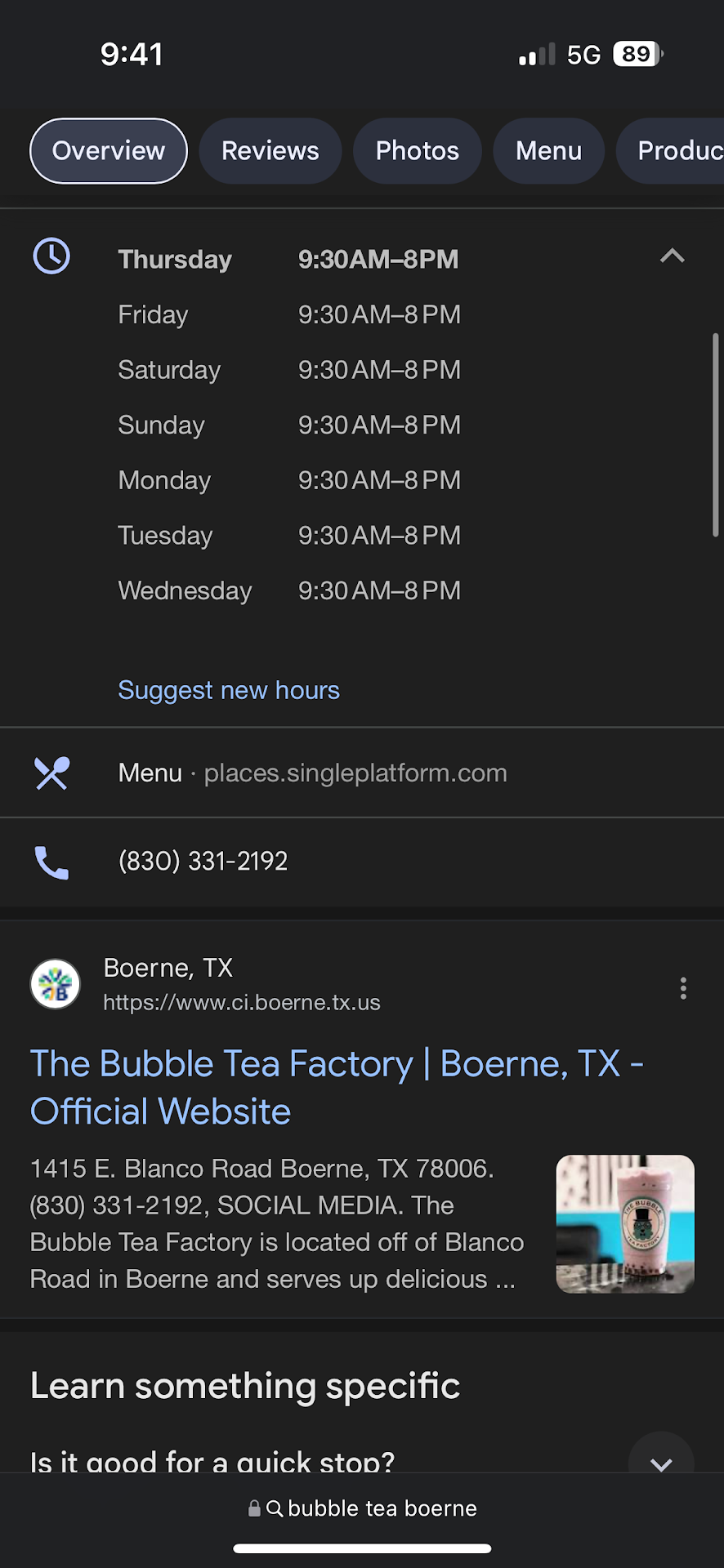Switch to the Products tab

click(x=677, y=151)
